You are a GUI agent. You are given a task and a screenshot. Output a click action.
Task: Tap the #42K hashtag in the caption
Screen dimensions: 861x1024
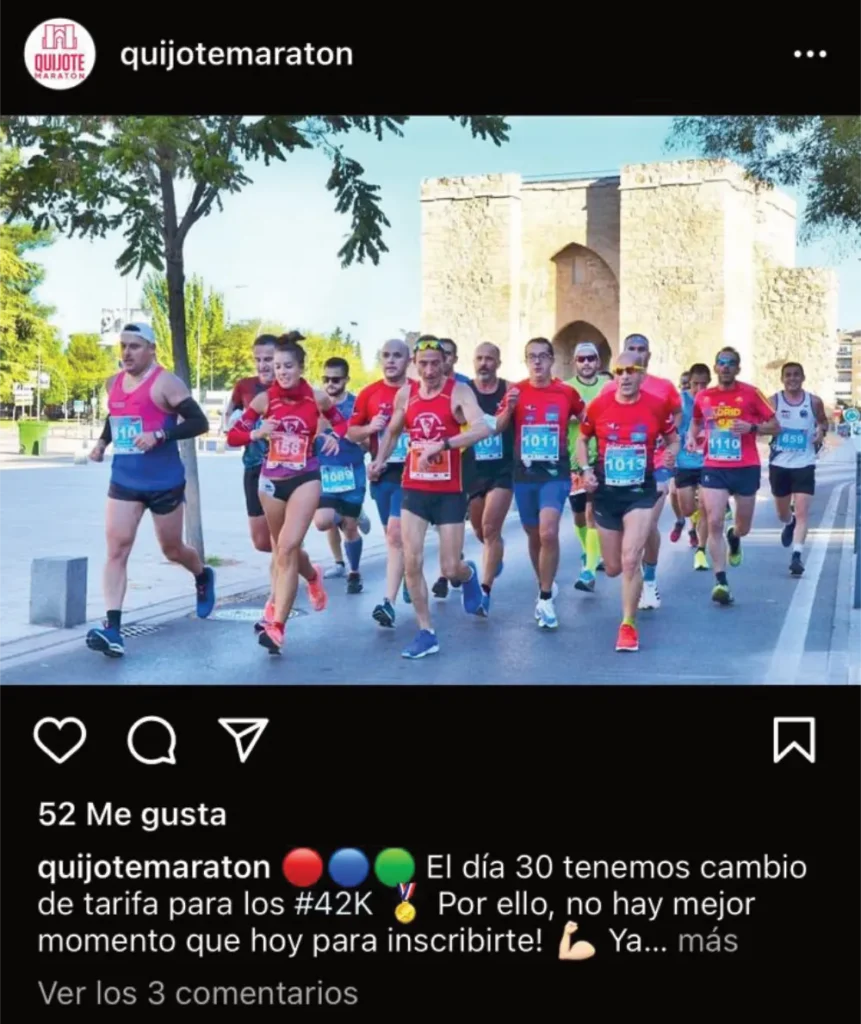pyautogui.click(x=335, y=904)
